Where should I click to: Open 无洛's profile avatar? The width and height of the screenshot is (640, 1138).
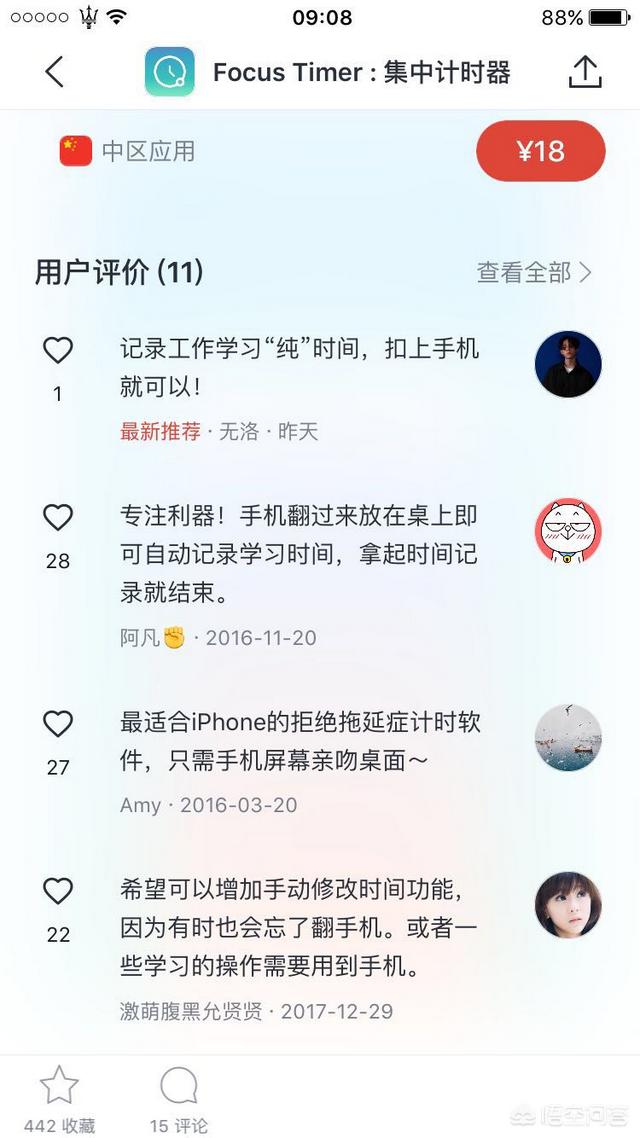(568, 364)
